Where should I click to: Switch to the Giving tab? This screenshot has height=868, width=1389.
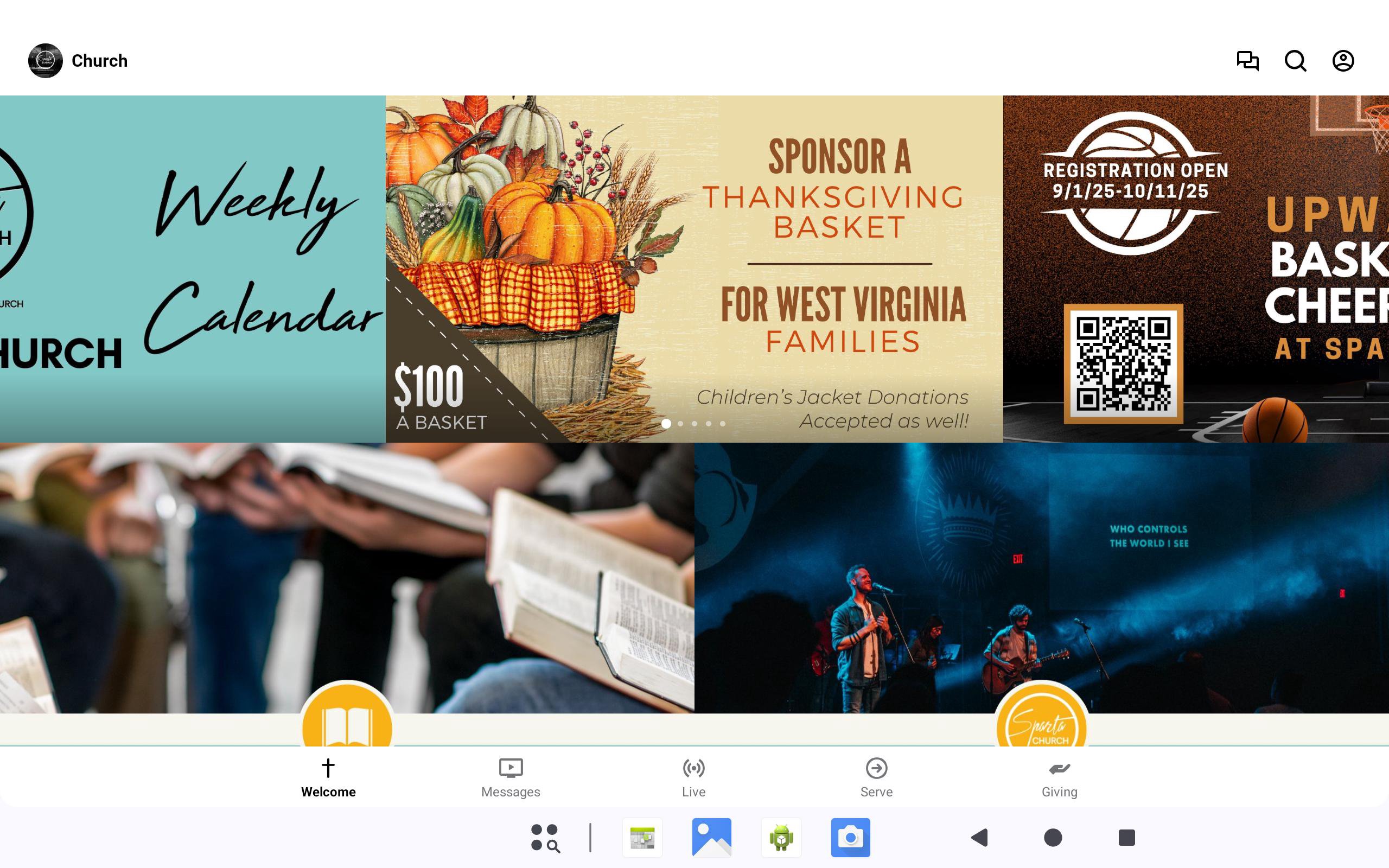1059,777
